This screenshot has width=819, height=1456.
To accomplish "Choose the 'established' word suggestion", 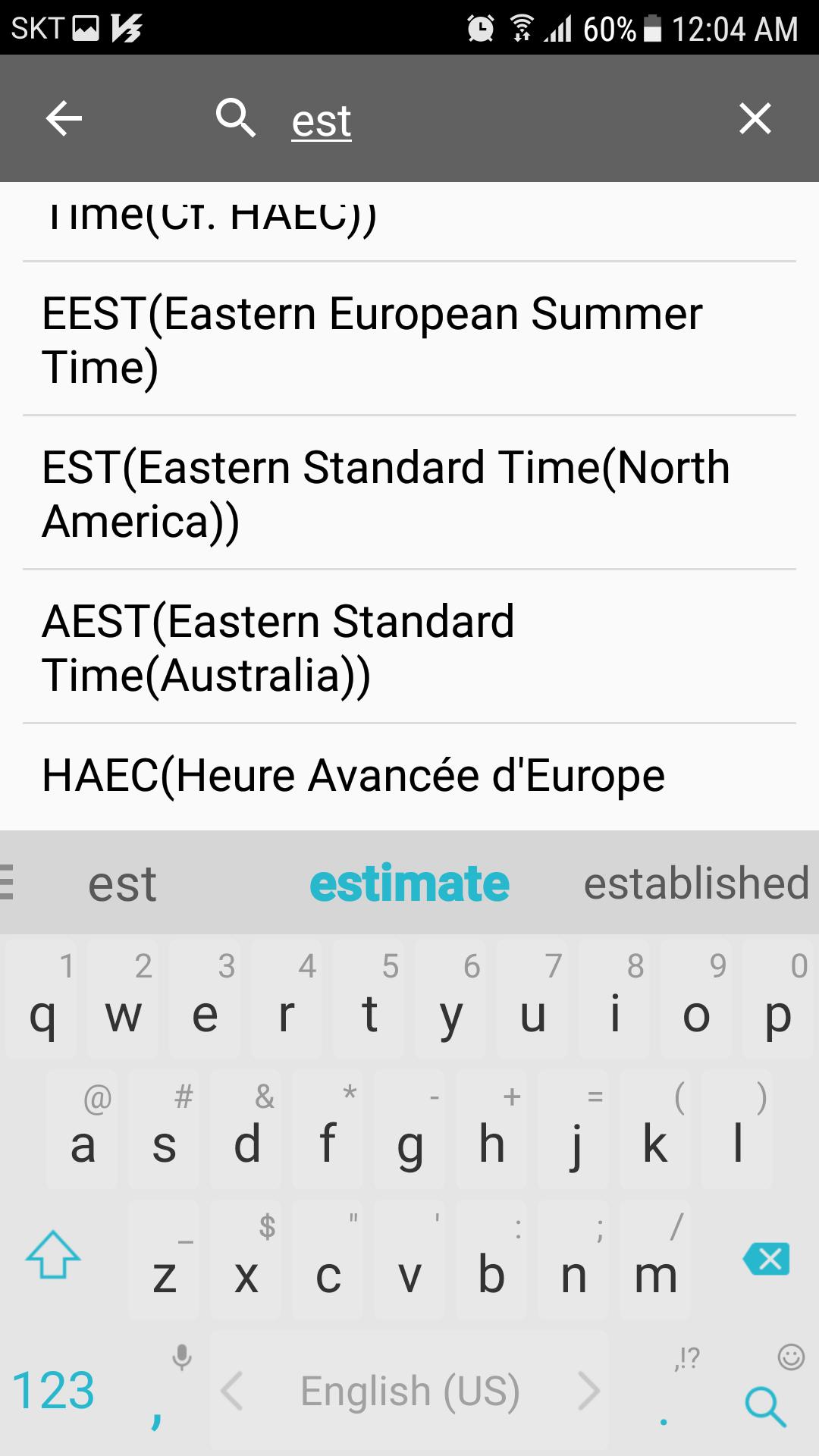I will [x=695, y=883].
